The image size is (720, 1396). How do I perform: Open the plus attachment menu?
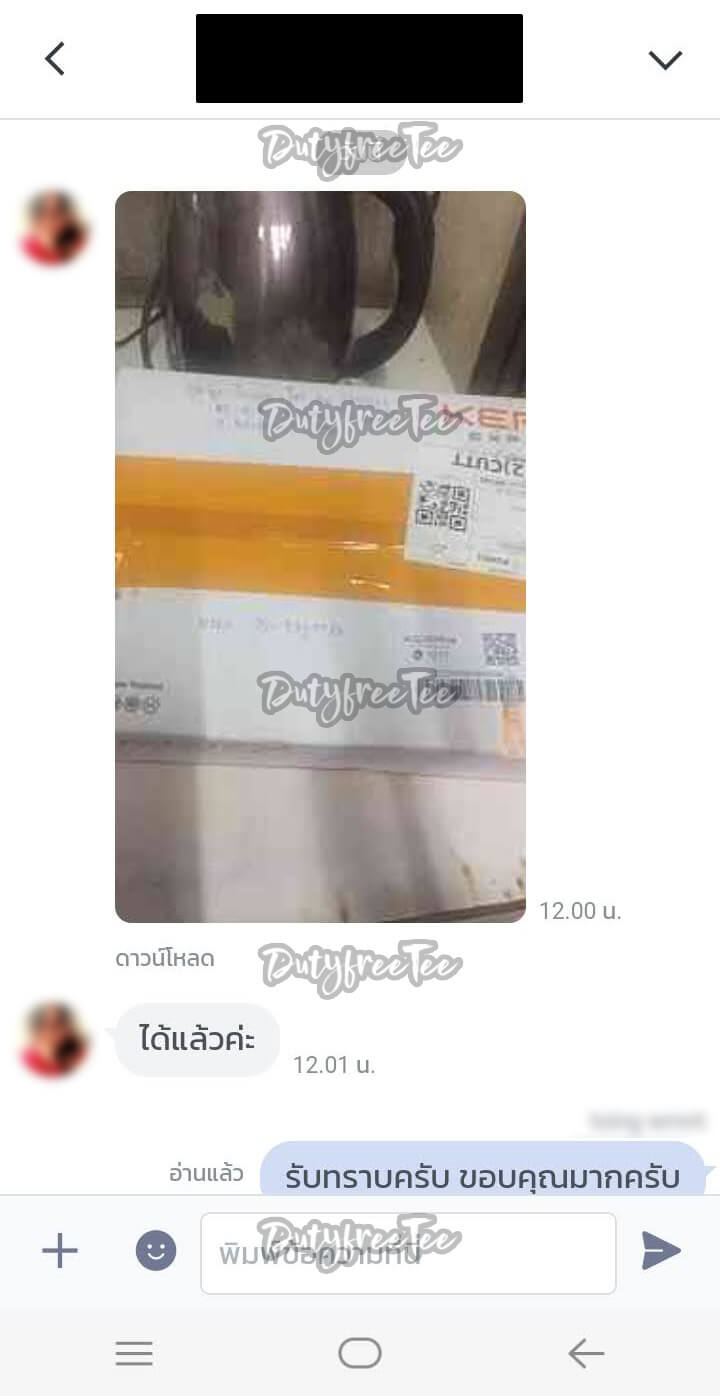(60, 1251)
